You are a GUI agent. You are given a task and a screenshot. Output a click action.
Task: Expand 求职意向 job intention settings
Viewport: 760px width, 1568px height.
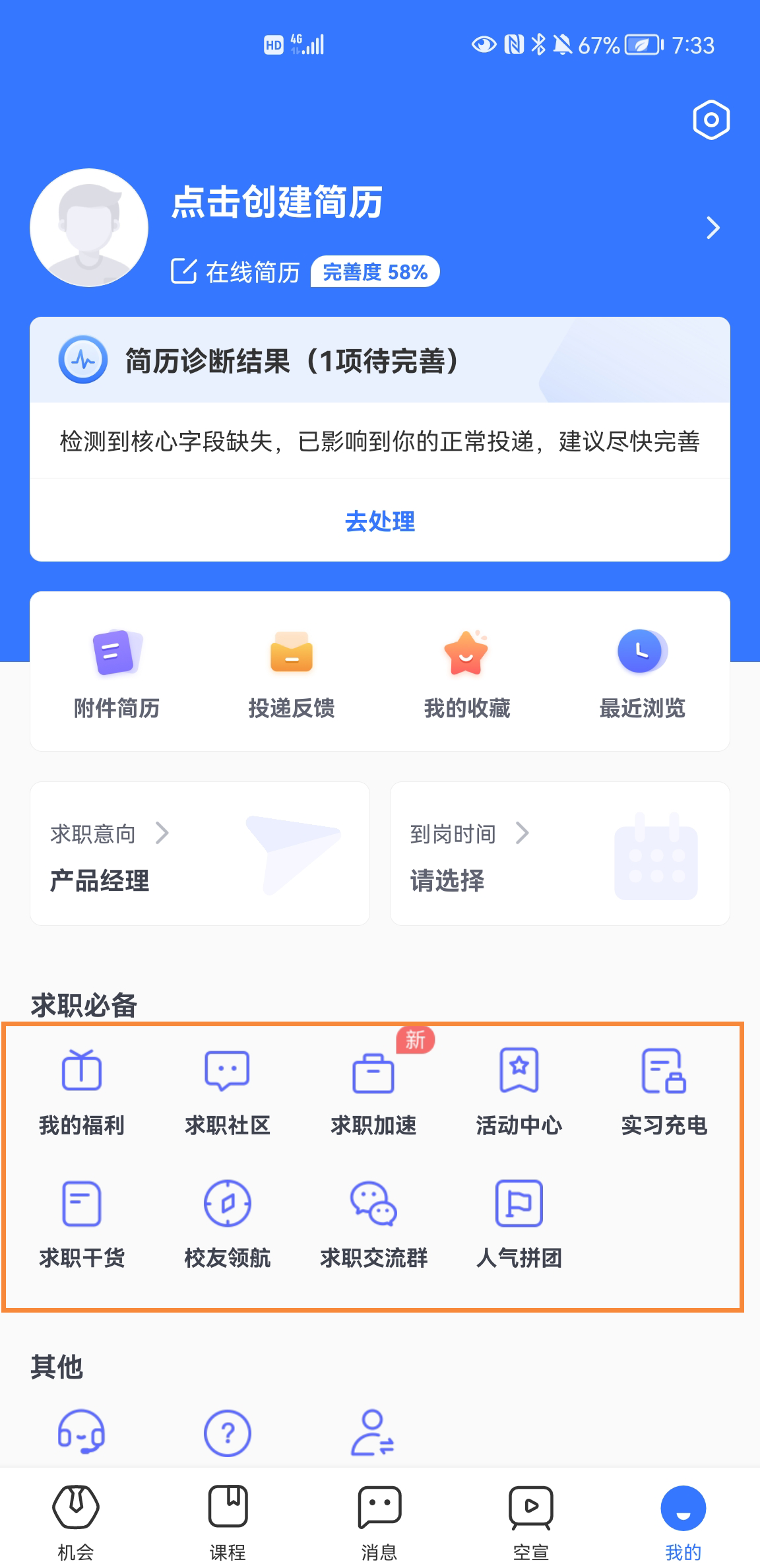pyautogui.click(x=106, y=833)
